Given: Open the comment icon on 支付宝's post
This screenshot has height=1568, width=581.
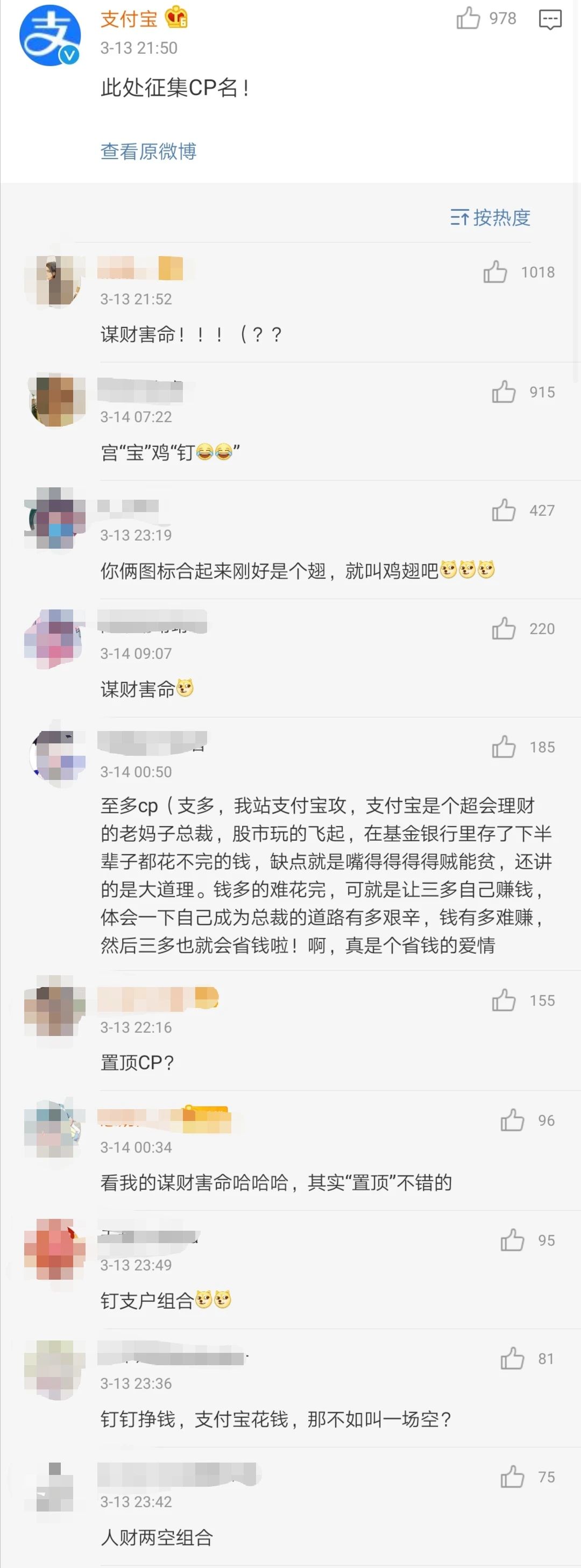Looking at the screenshot, I should tap(550, 19).
